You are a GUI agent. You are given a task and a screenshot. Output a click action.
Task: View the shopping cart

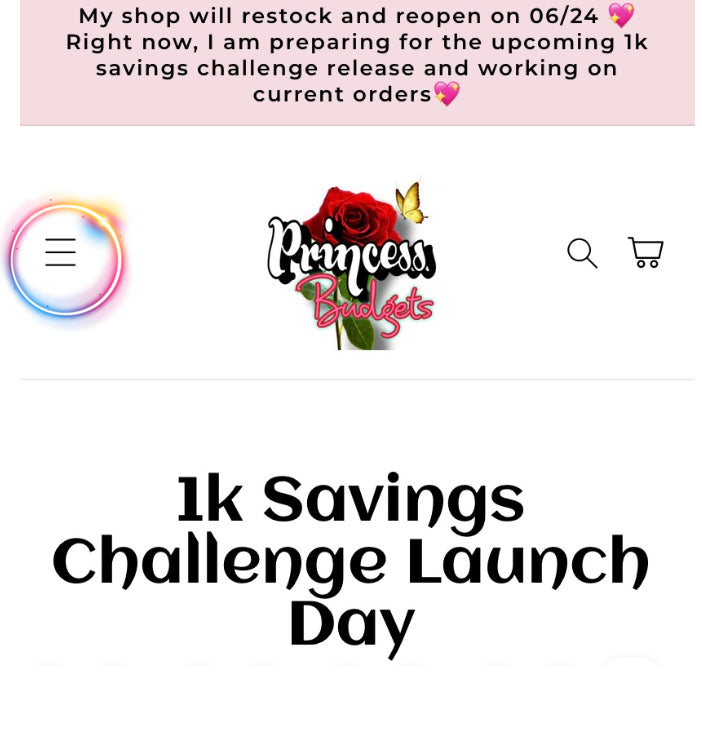tap(646, 252)
